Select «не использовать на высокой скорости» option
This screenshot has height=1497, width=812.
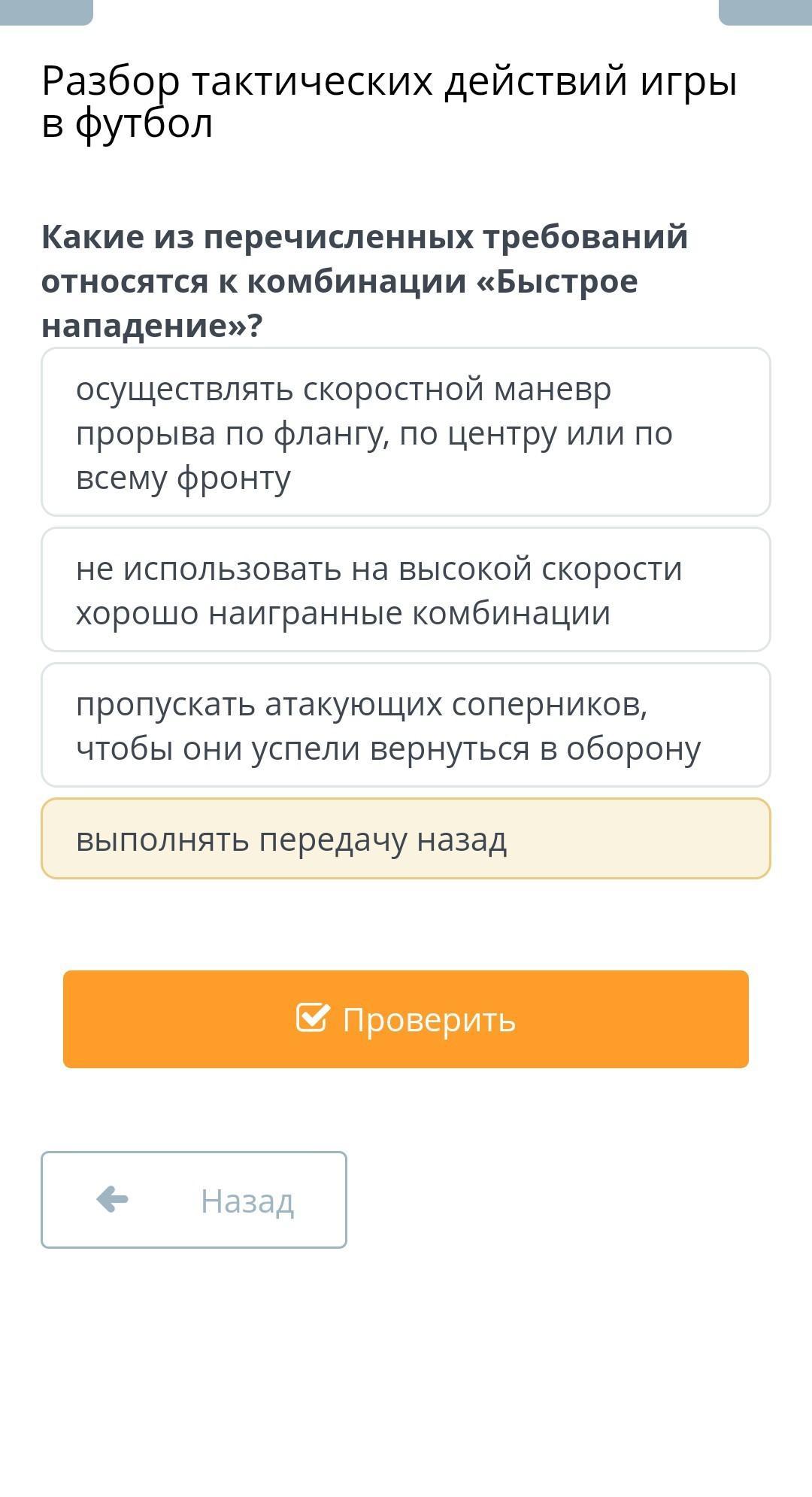406,590
